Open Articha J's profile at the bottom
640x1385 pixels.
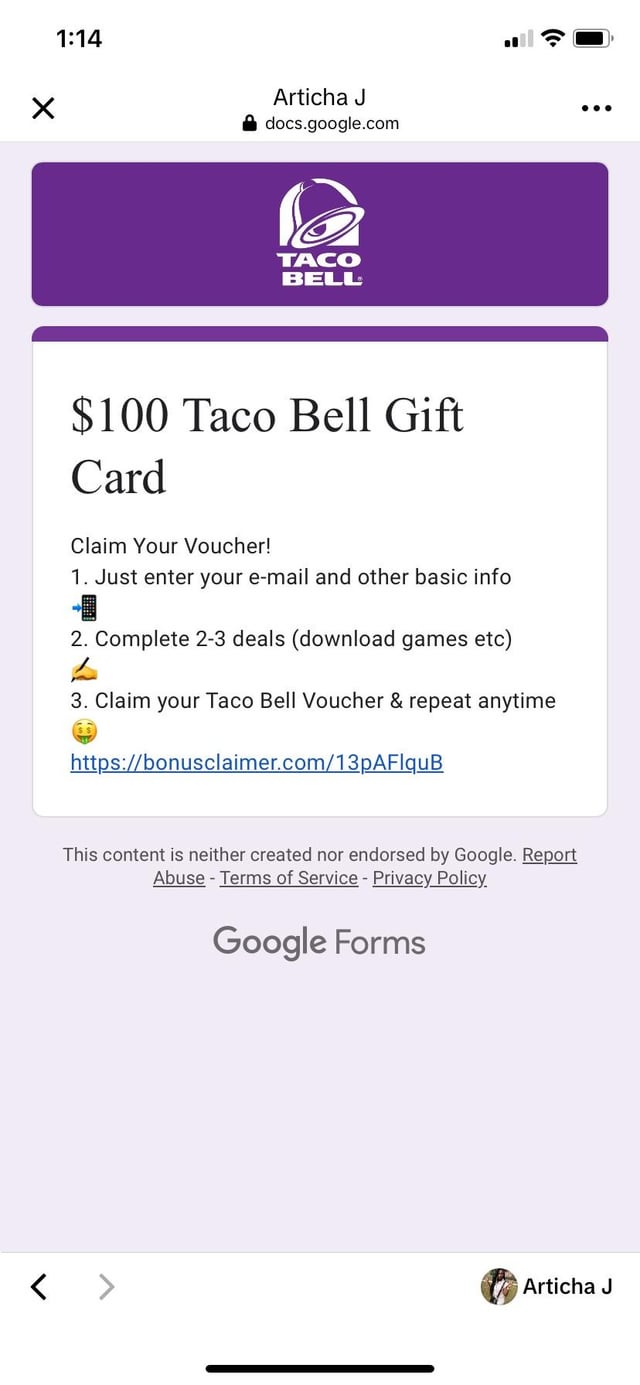(547, 1286)
